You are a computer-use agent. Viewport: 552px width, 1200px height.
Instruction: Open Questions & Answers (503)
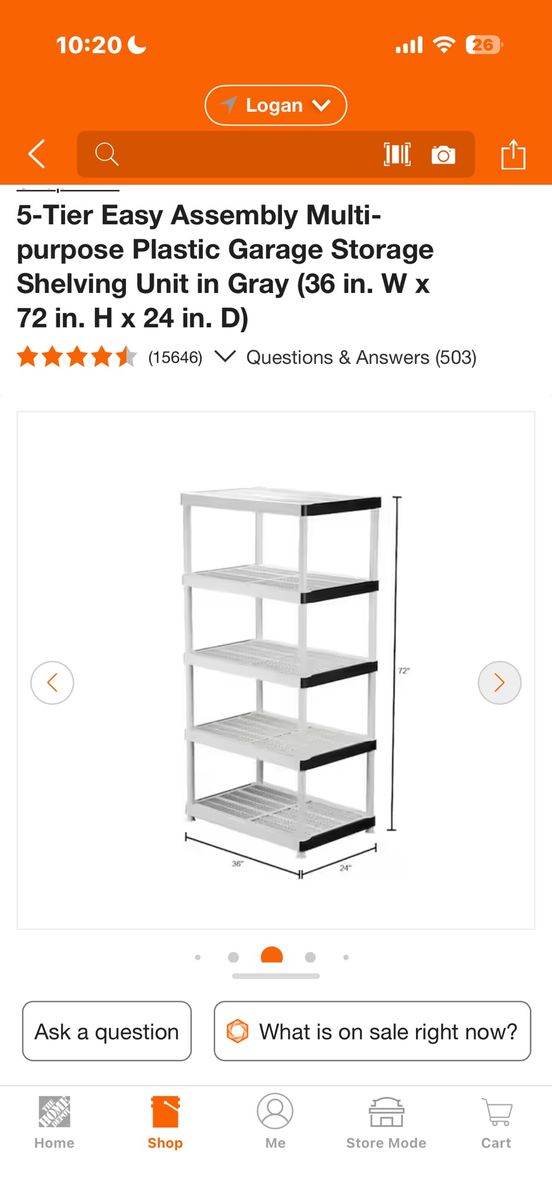pos(361,357)
